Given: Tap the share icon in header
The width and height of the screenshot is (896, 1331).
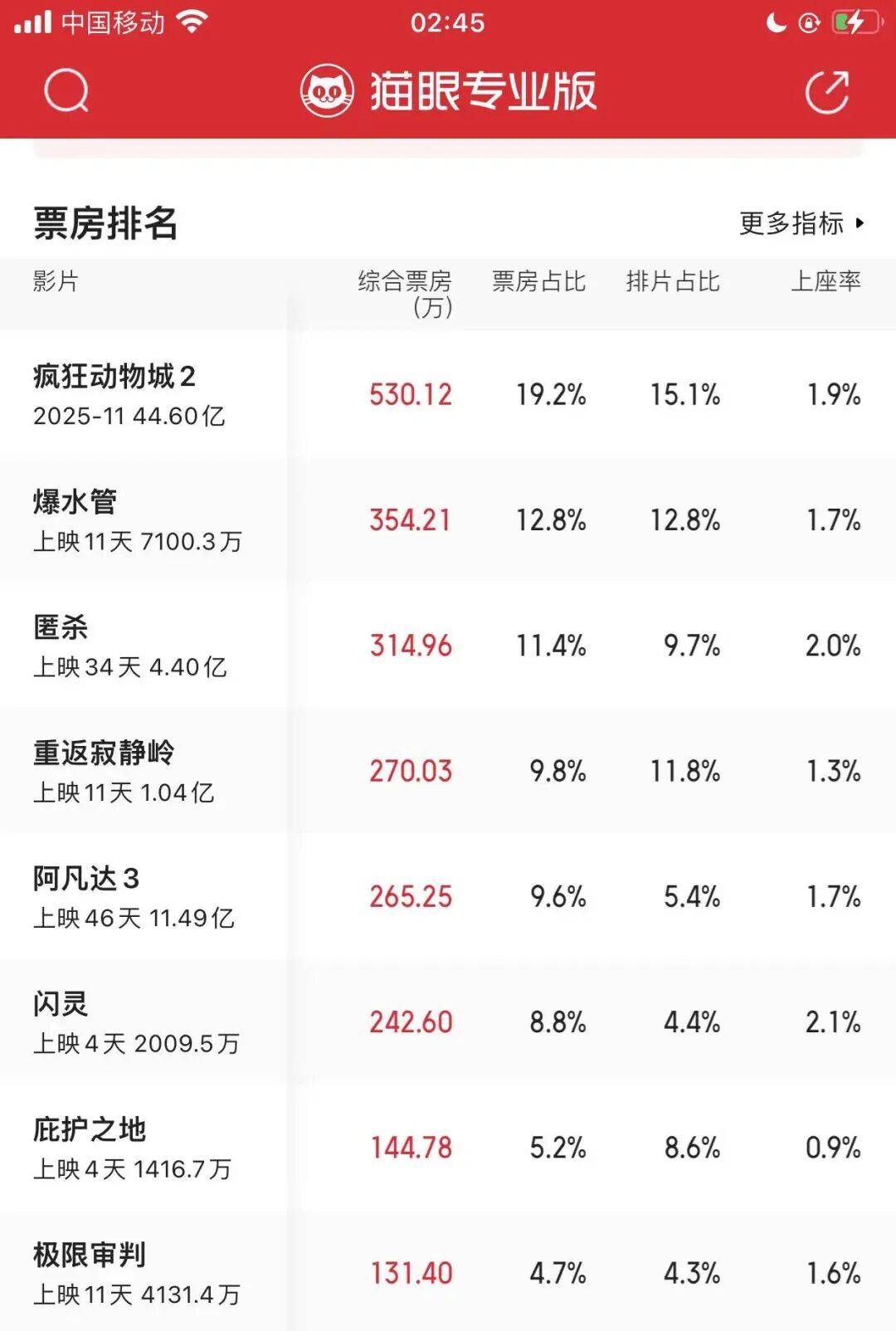Looking at the screenshot, I should click(x=827, y=91).
